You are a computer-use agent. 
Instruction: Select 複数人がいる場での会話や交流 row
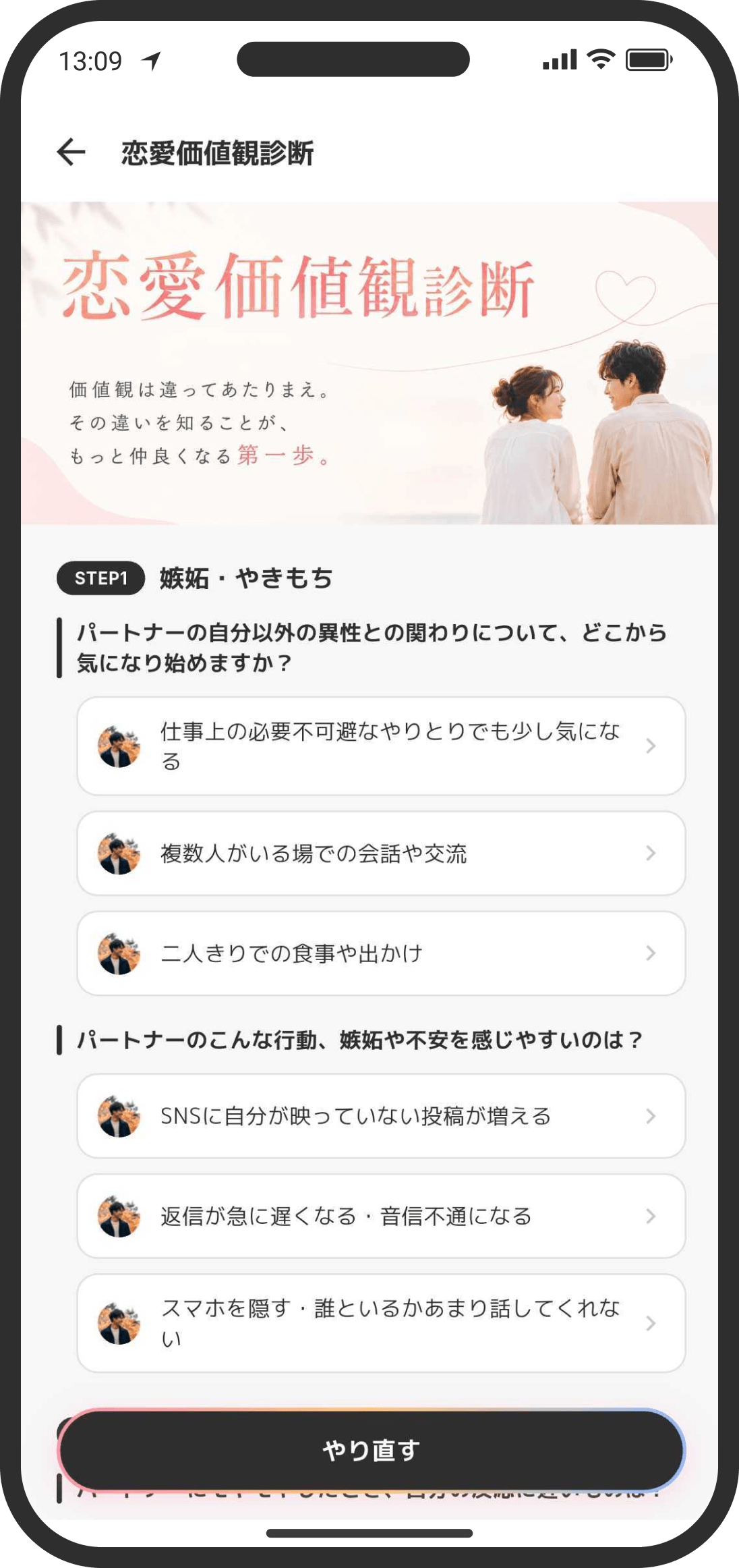(x=381, y=853)
